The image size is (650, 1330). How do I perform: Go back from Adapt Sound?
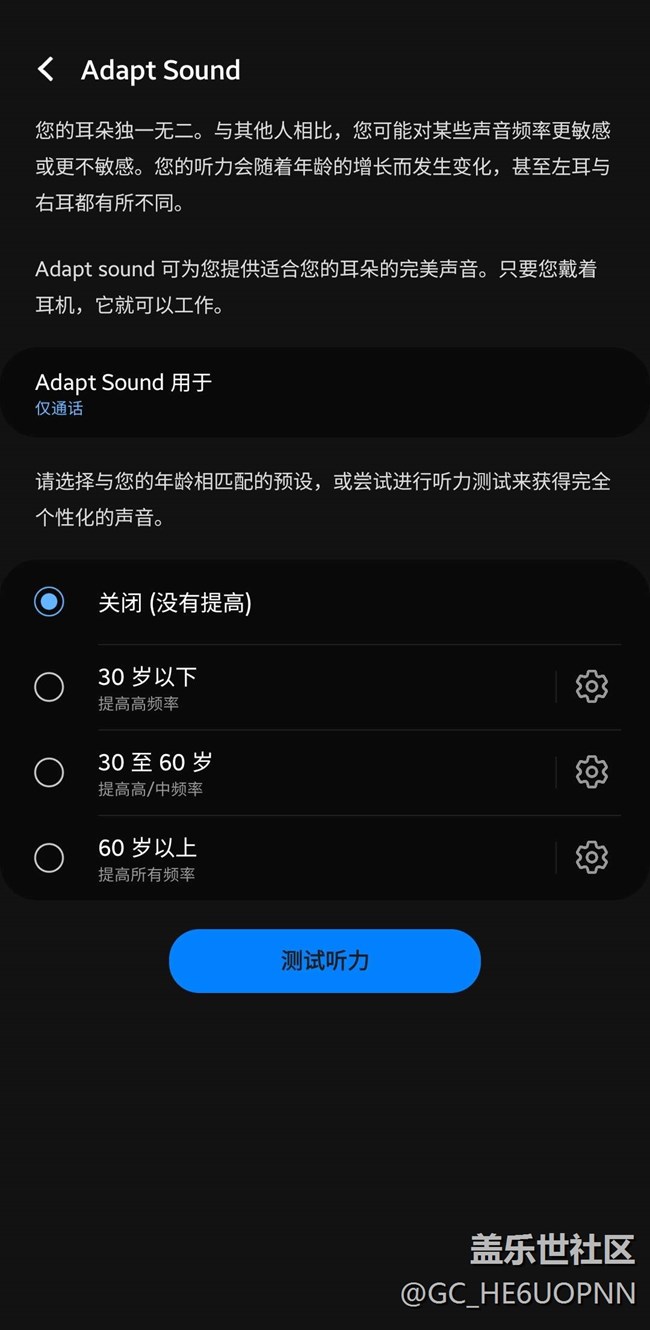click(45, 69)
